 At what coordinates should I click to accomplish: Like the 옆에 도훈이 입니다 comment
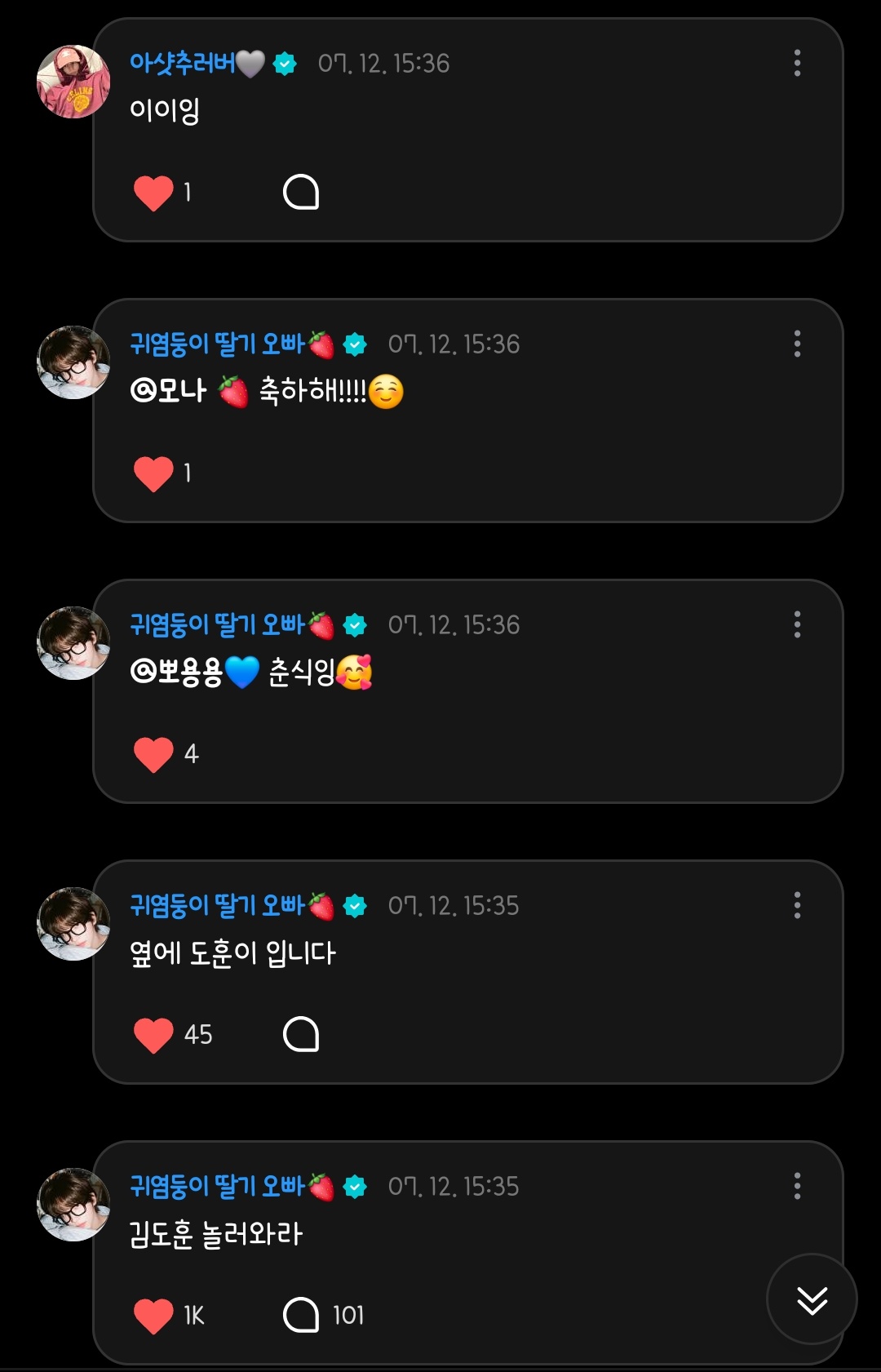(x=153, y=1036)
